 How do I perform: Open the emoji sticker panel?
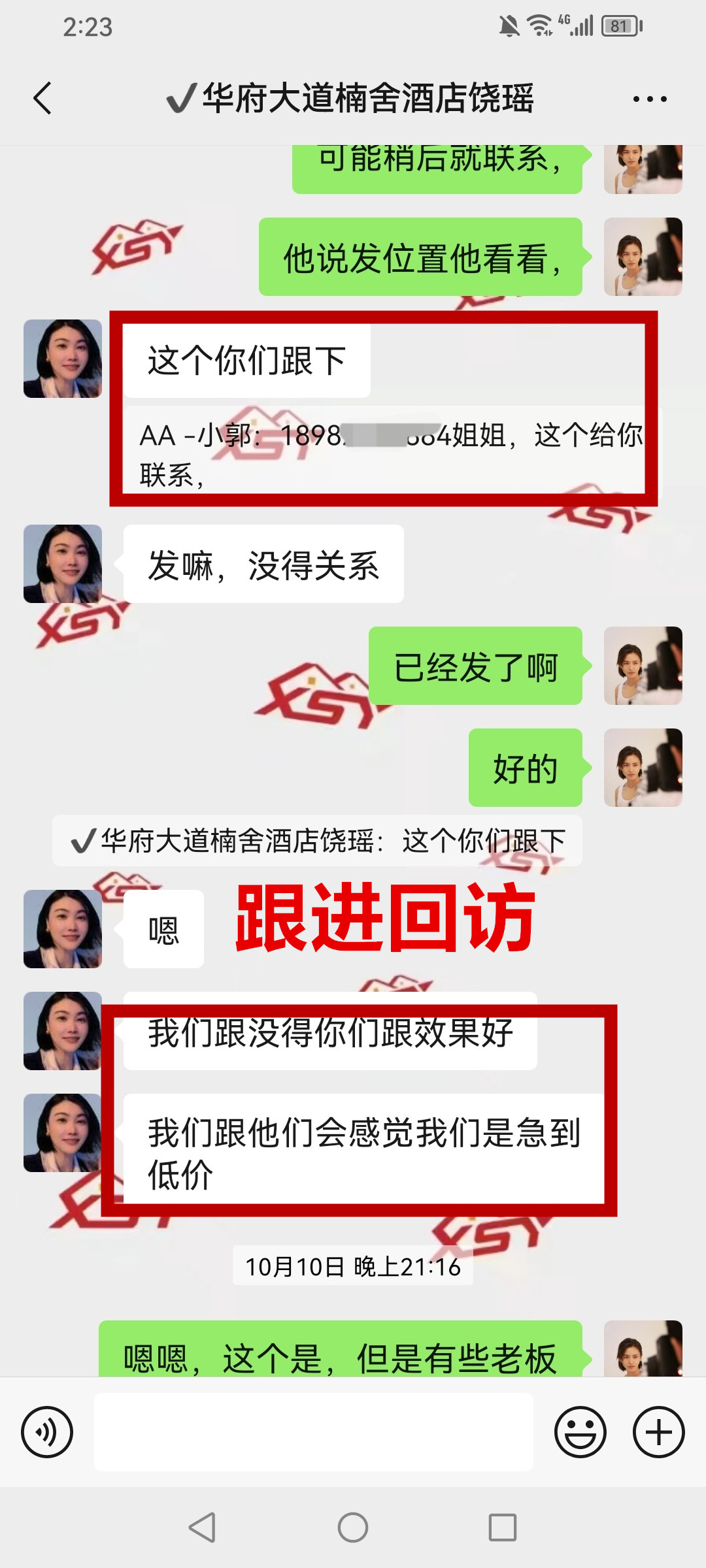coord(580,1432)
